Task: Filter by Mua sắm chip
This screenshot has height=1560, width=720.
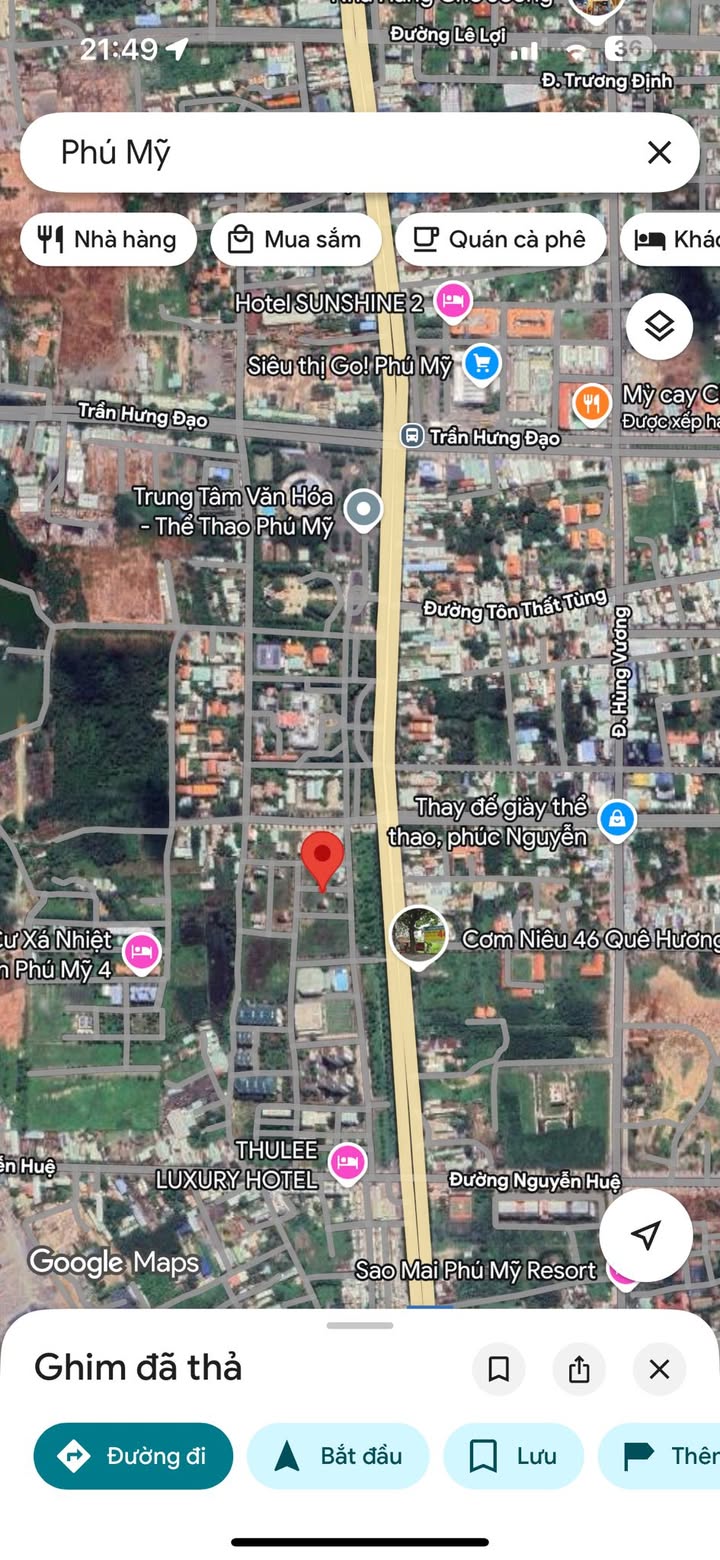Action: point(296,239)
